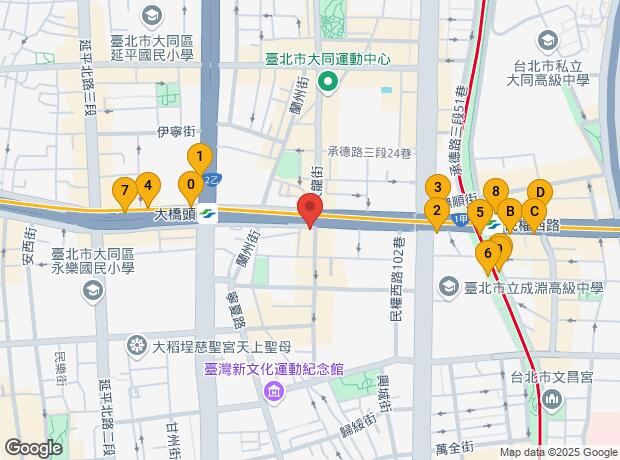Select orange marker 5
This screenshot has width=620, height=460.
(481, 212)
